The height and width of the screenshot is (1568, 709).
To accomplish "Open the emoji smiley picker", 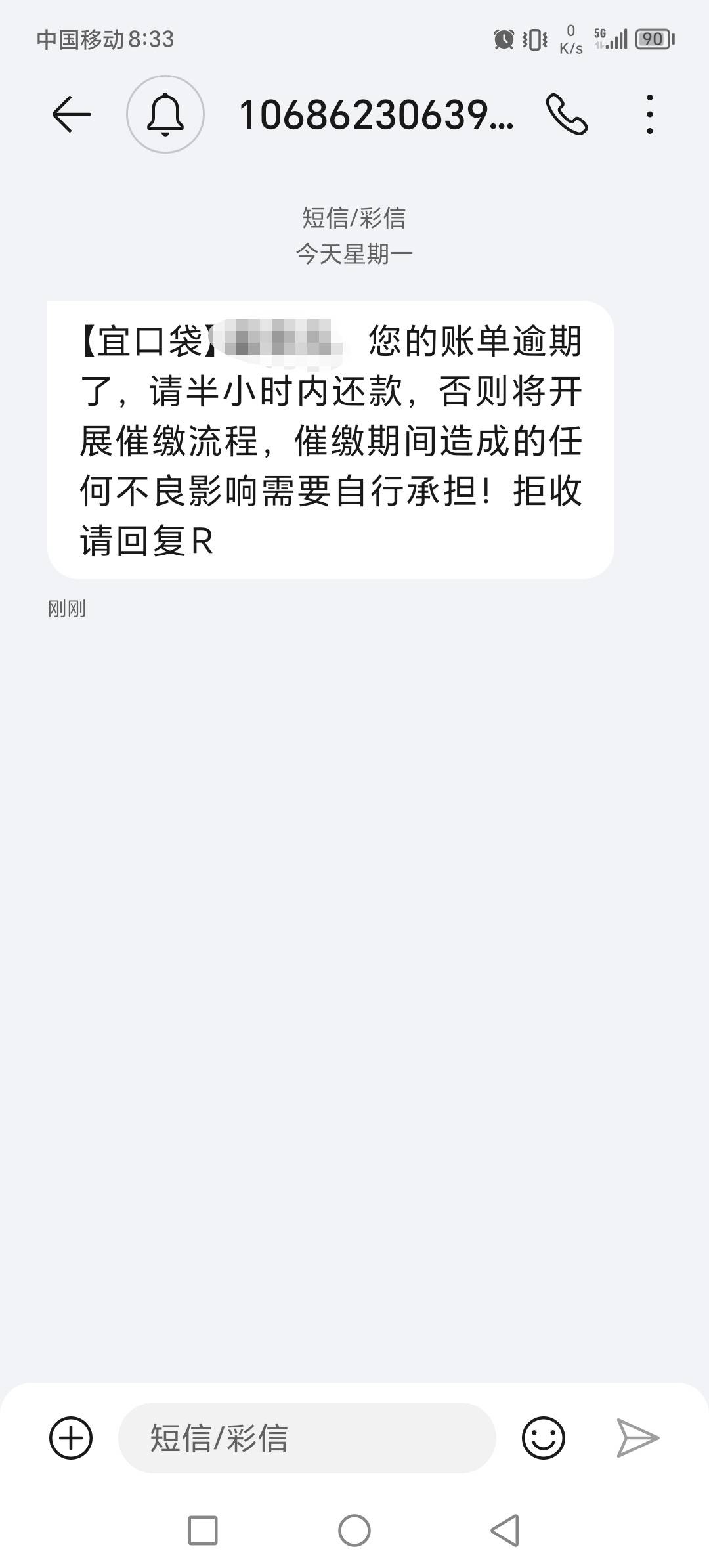I will tap(543, 1438).
